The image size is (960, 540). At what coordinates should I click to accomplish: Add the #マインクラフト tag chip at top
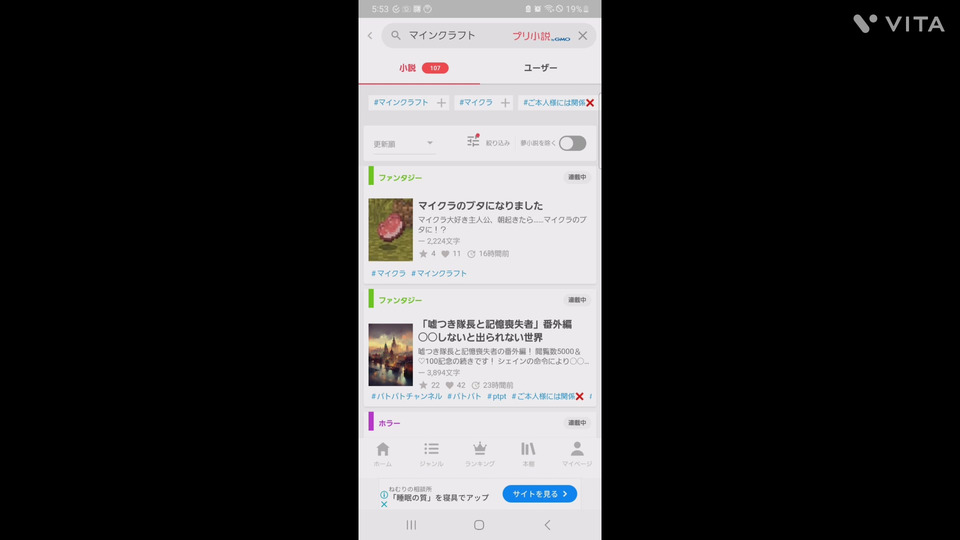click(x=441, y=103)
